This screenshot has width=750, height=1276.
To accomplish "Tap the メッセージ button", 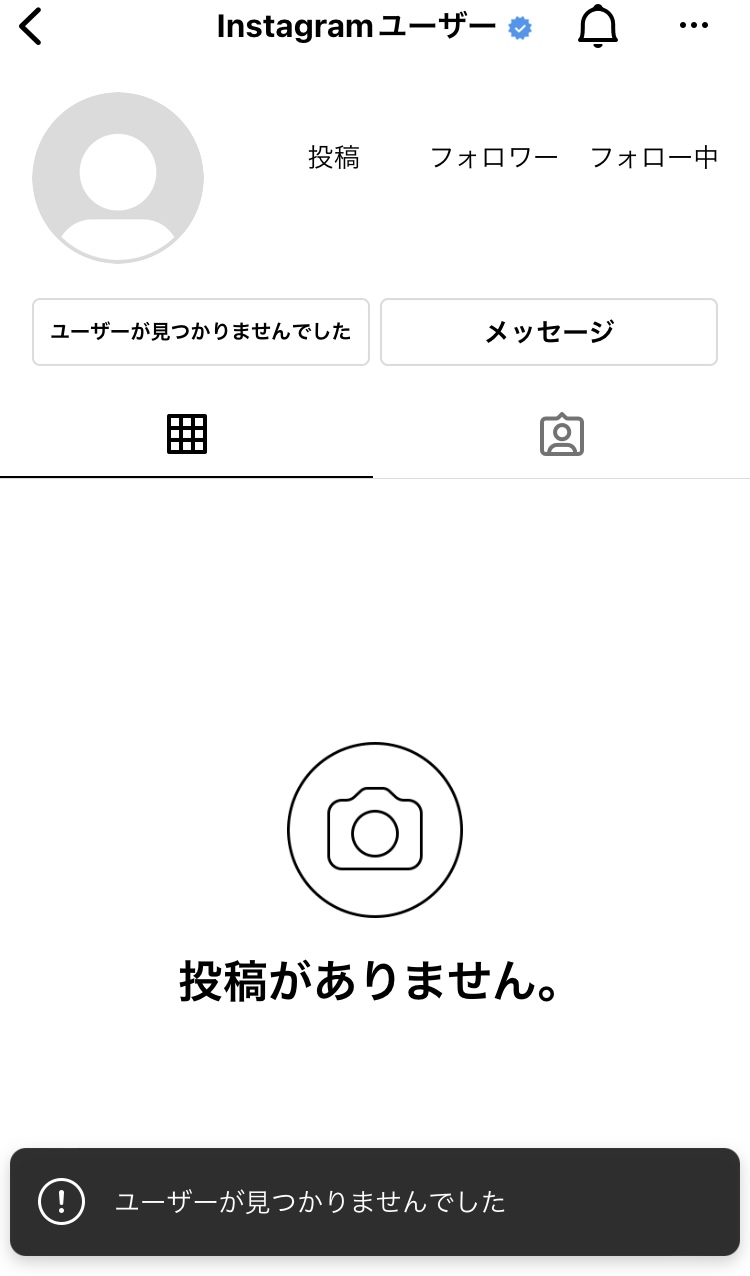I will pyautogui.click(x=549, y=332).
